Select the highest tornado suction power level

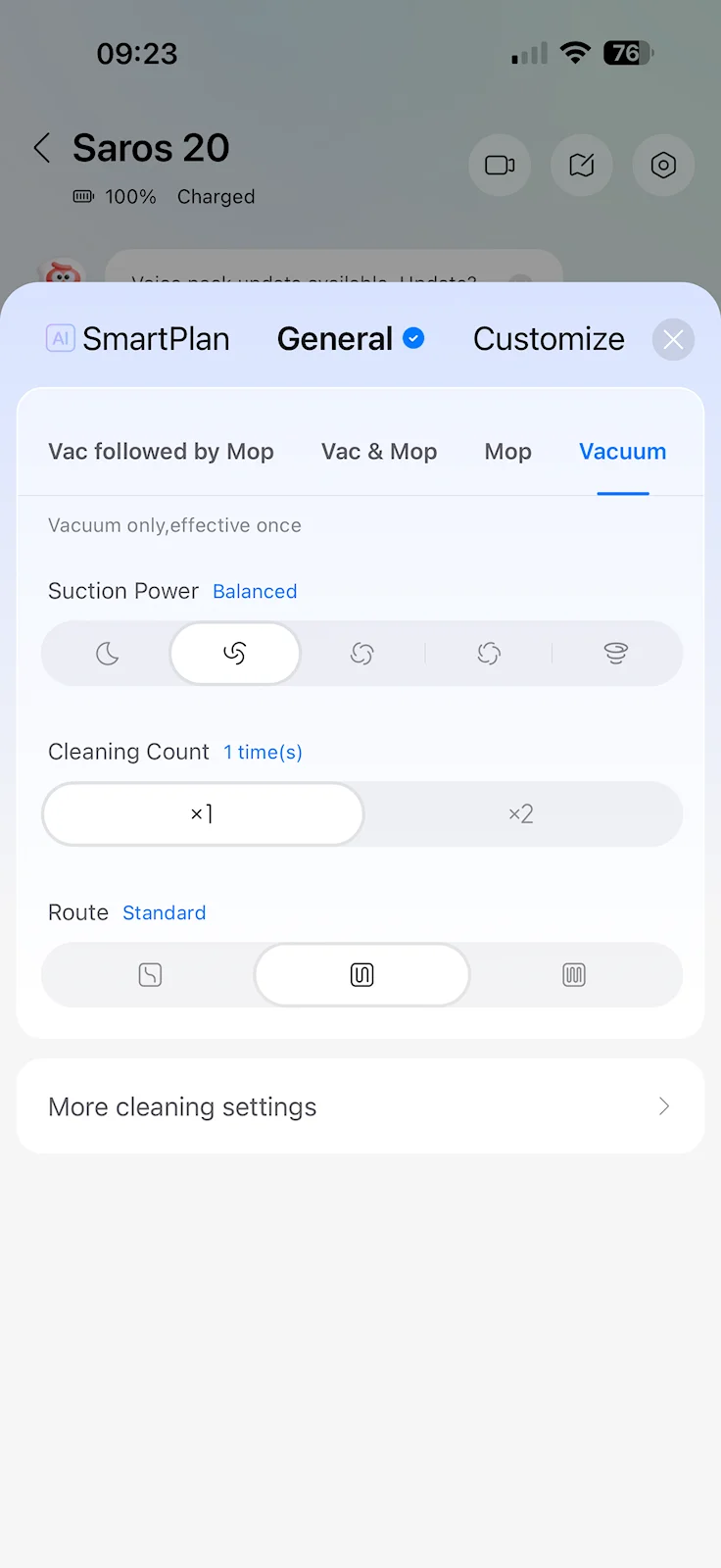click(615, 654)
